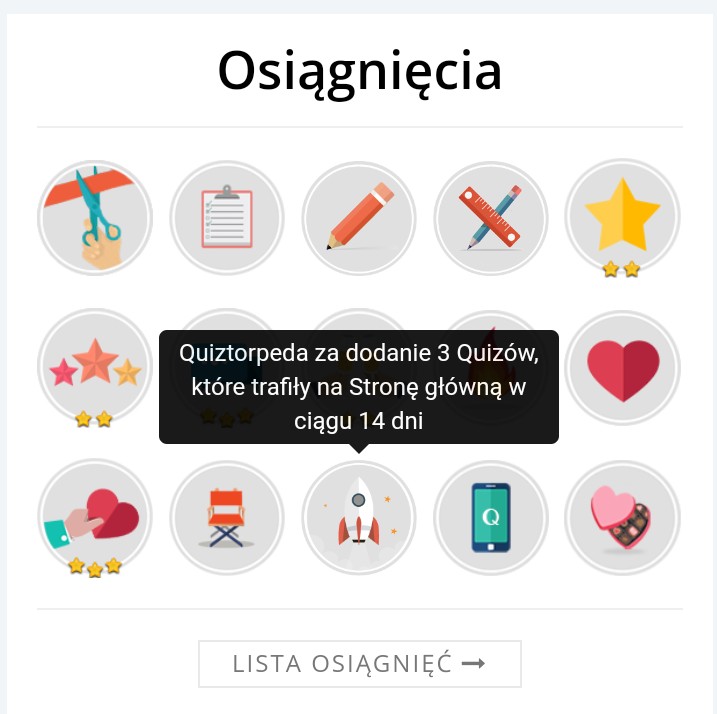Open Lista osiągnięć full list
This screenshot has height=714, width=717.
coord(360,664)
